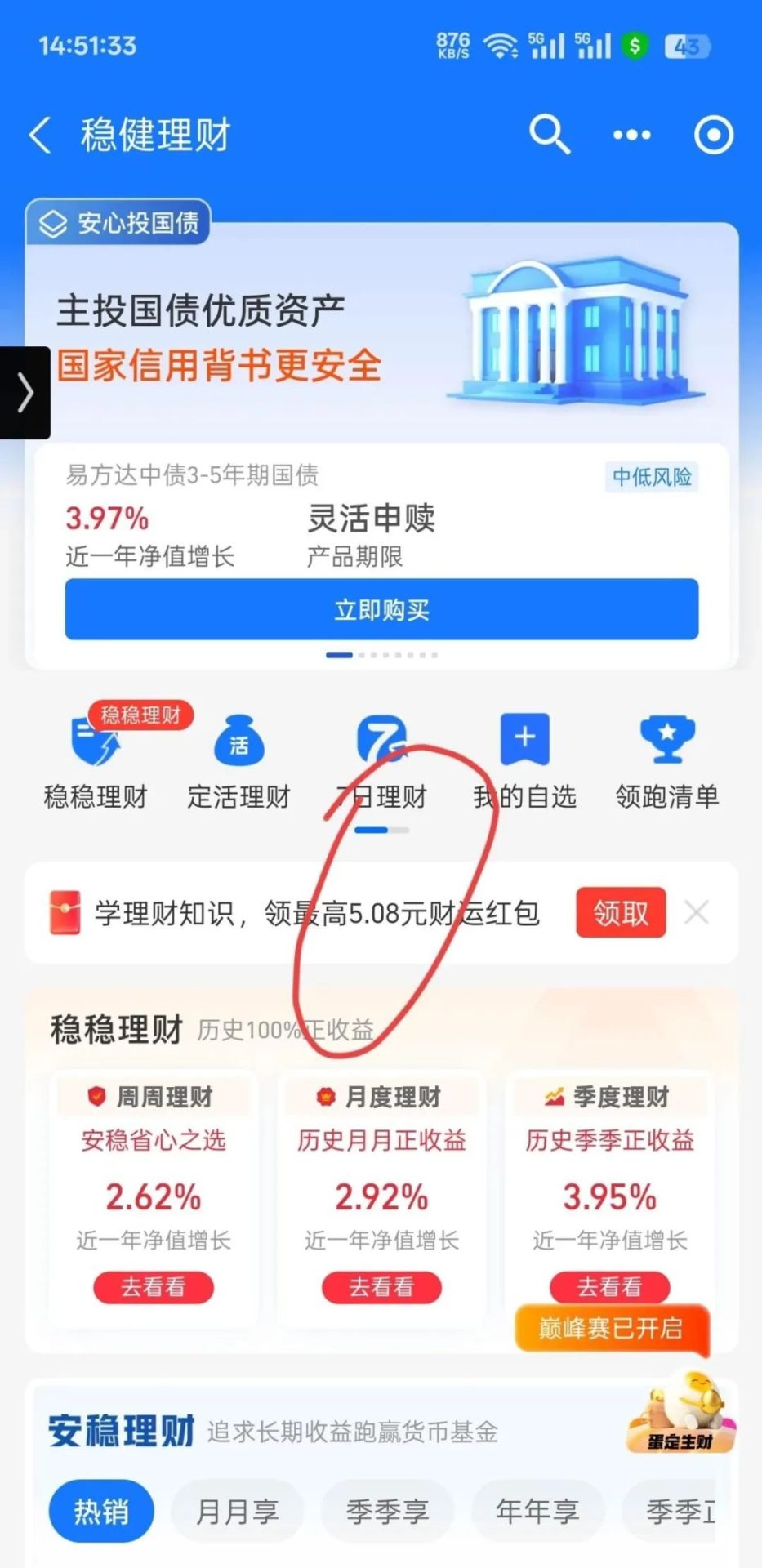Tap 去看看 under 季度理财
The width and height of the screenshot is (762, 1568).
pyautogui.click(x=609, y=1286)
